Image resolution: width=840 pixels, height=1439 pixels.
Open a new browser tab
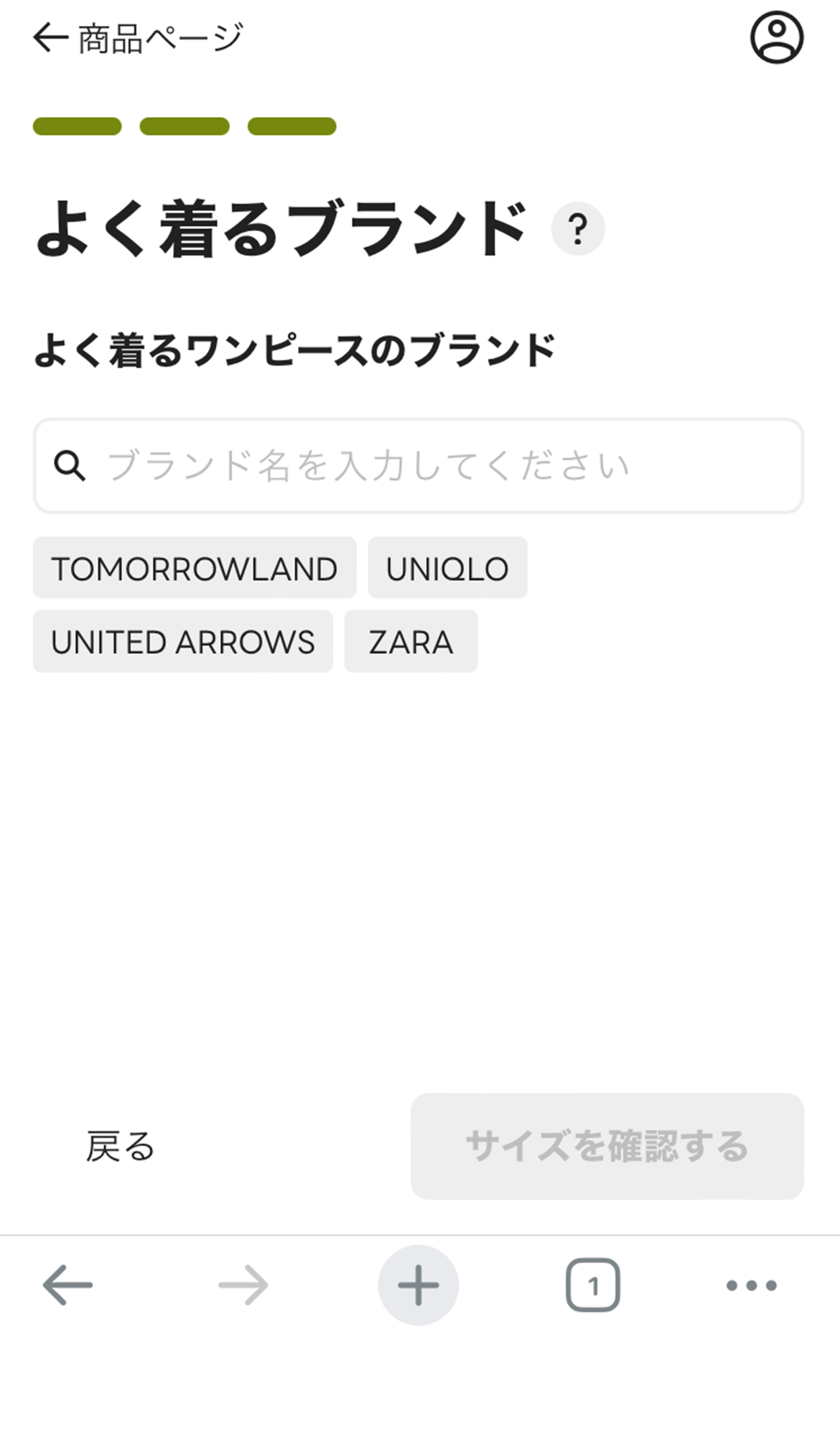418,1285
